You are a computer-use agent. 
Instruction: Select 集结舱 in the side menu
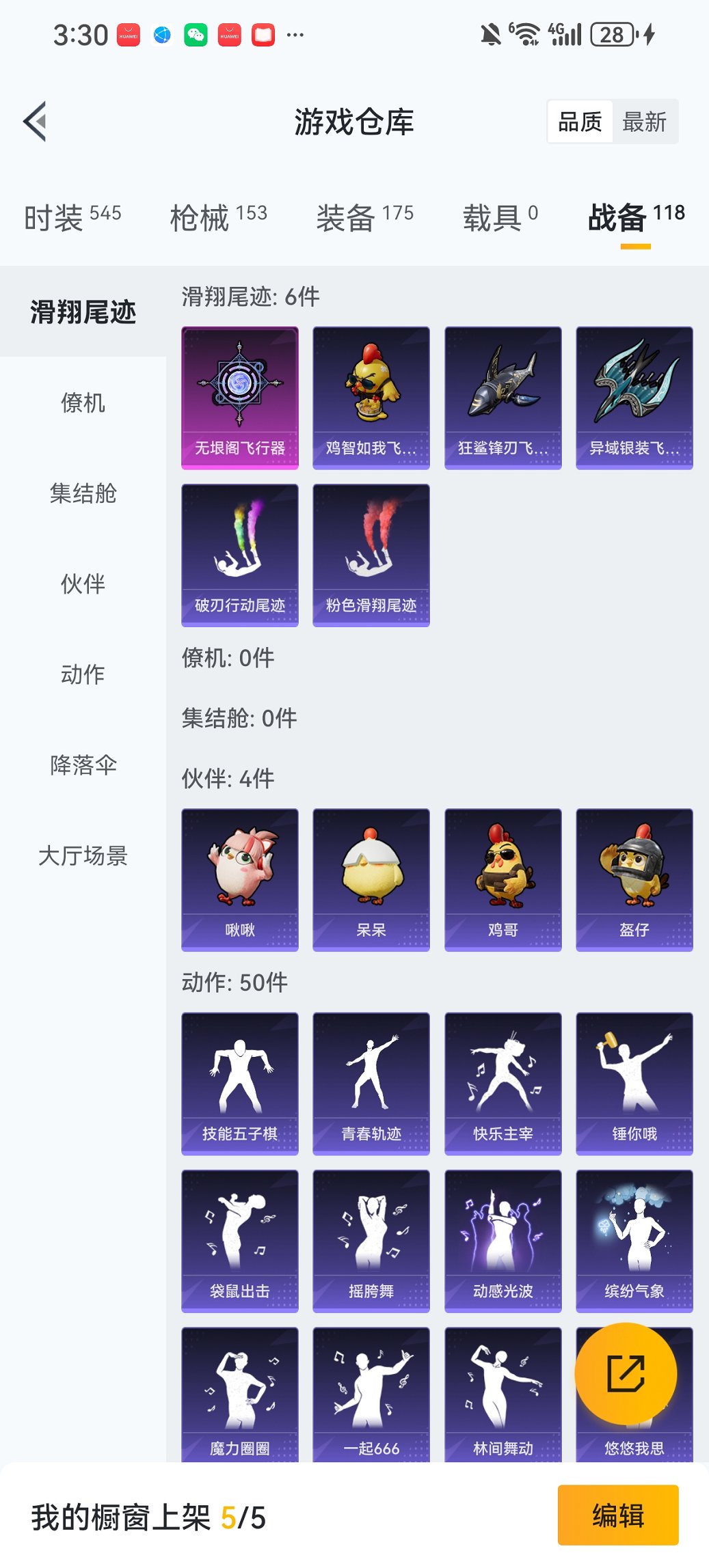click(x=83, y=493)
